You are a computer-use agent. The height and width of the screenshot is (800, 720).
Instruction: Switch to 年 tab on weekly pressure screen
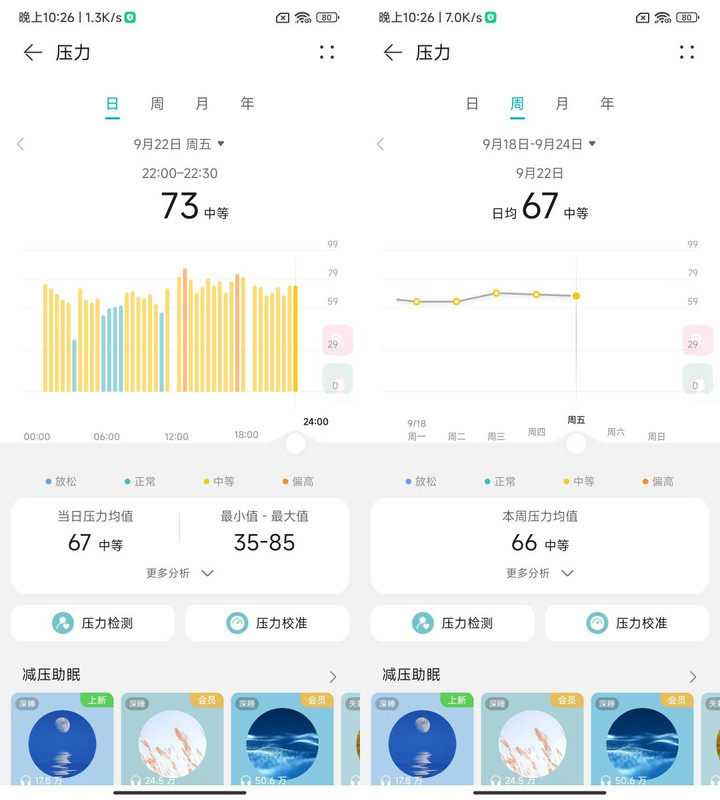tap(607, 103)
